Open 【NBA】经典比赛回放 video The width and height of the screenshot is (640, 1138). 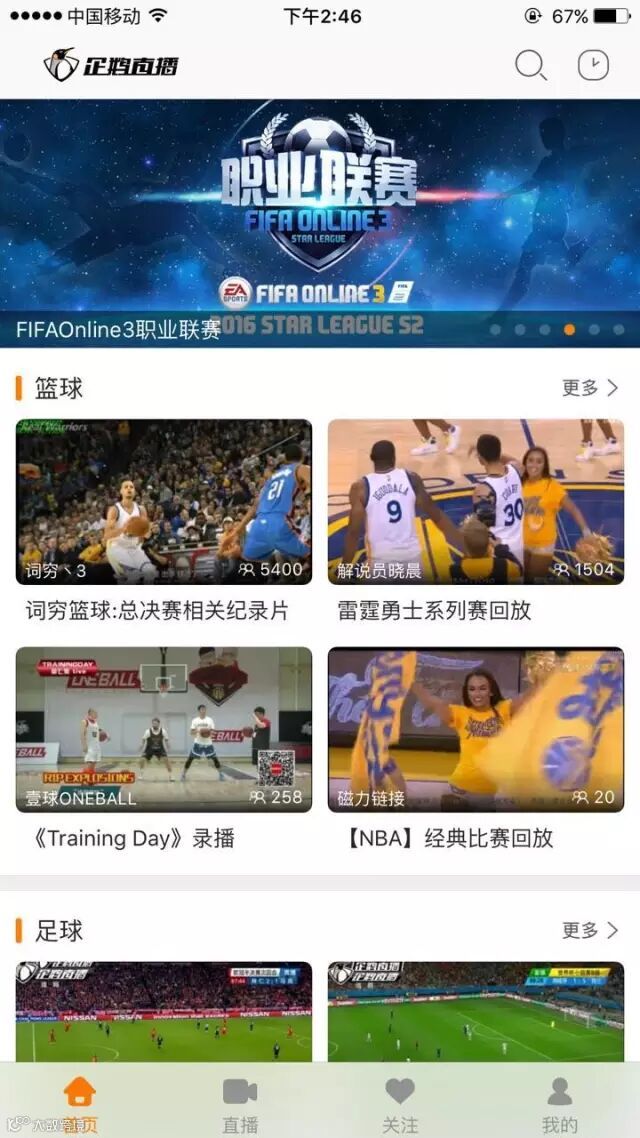476,730
